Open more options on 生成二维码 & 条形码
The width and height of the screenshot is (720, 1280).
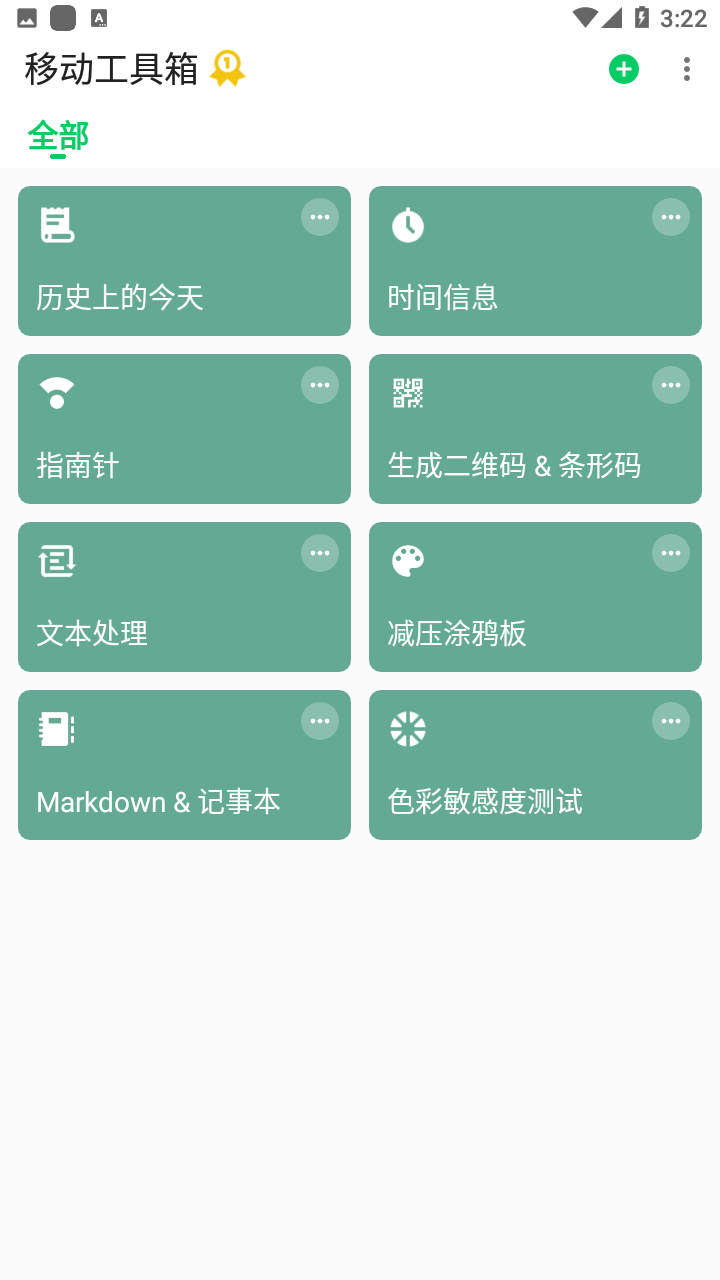pyautogui.click(x=671, y=385)
